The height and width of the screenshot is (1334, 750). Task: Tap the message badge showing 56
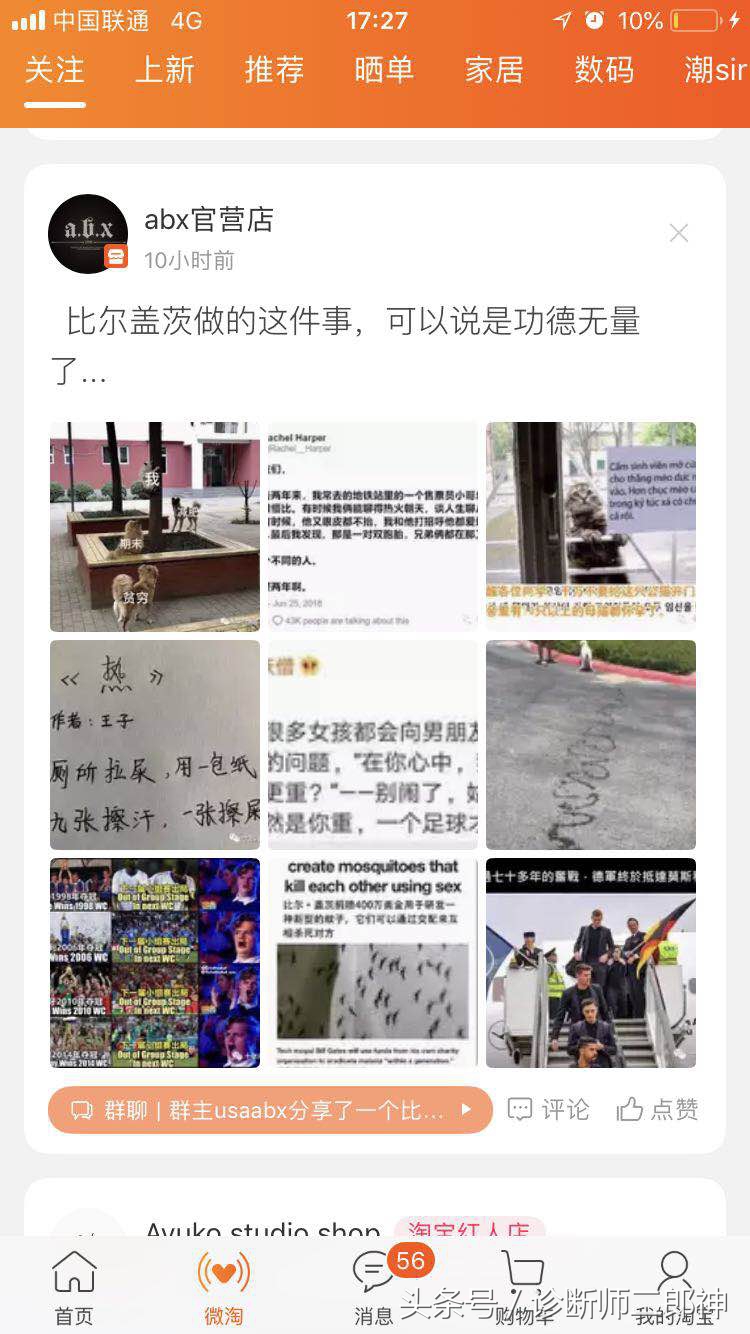click(413, 1262)
